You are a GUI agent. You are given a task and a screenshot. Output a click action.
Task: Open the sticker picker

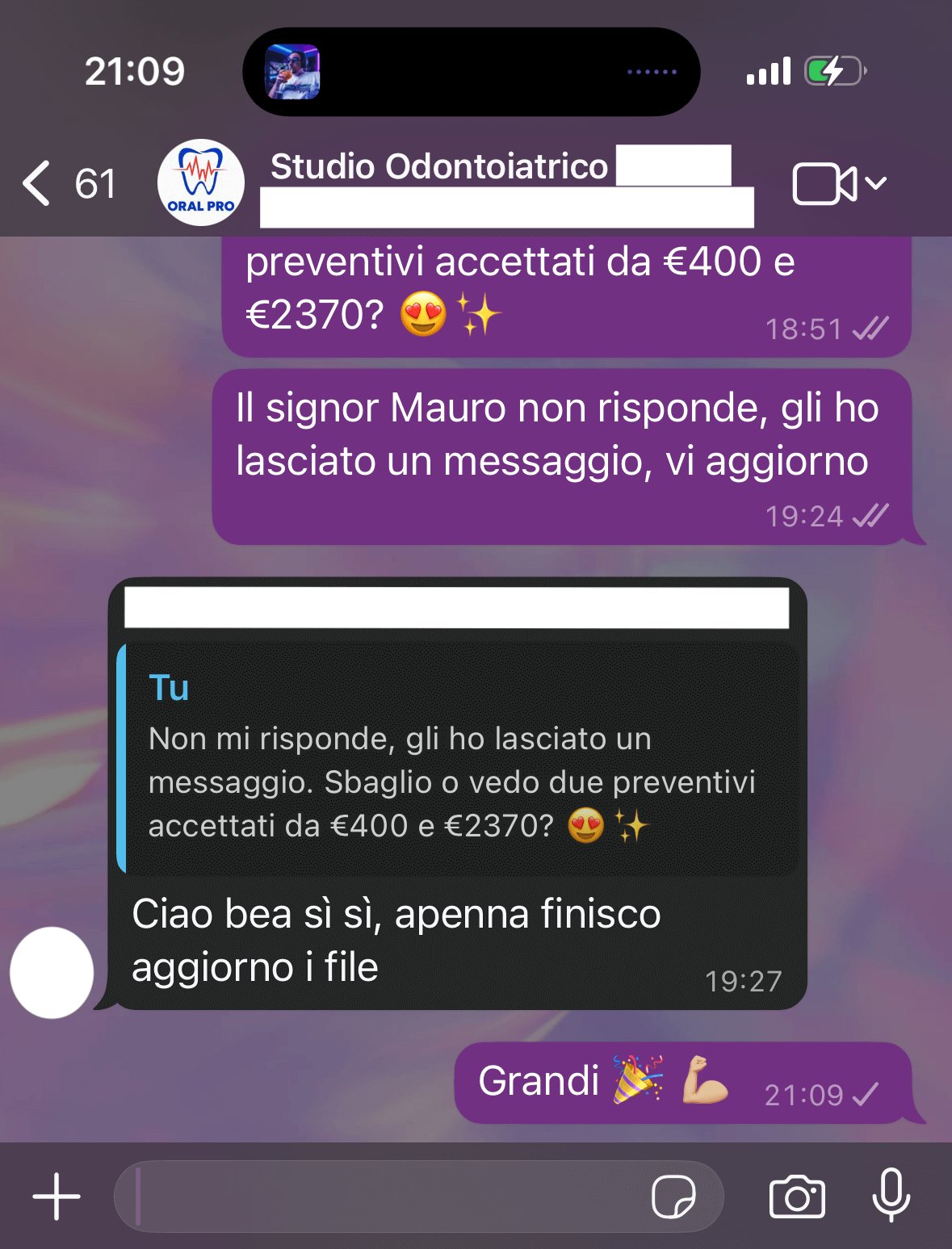[x=673, y=1197]
